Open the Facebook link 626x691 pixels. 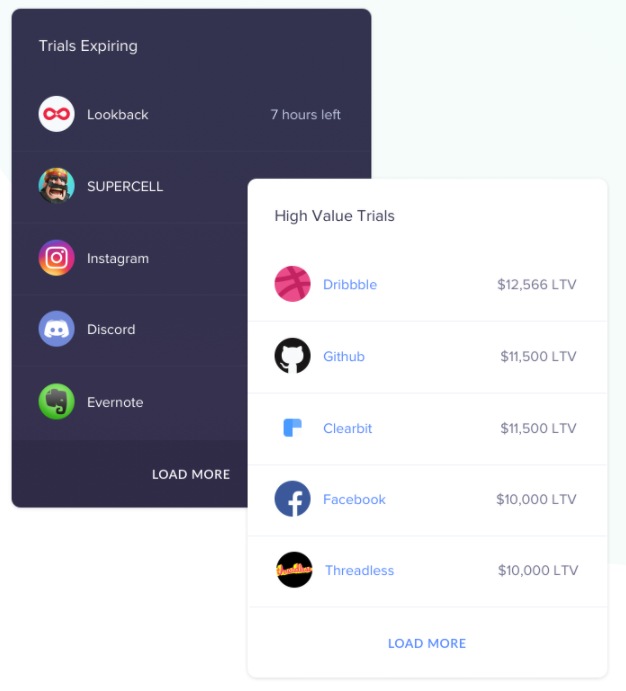click(x=354, y=500)
